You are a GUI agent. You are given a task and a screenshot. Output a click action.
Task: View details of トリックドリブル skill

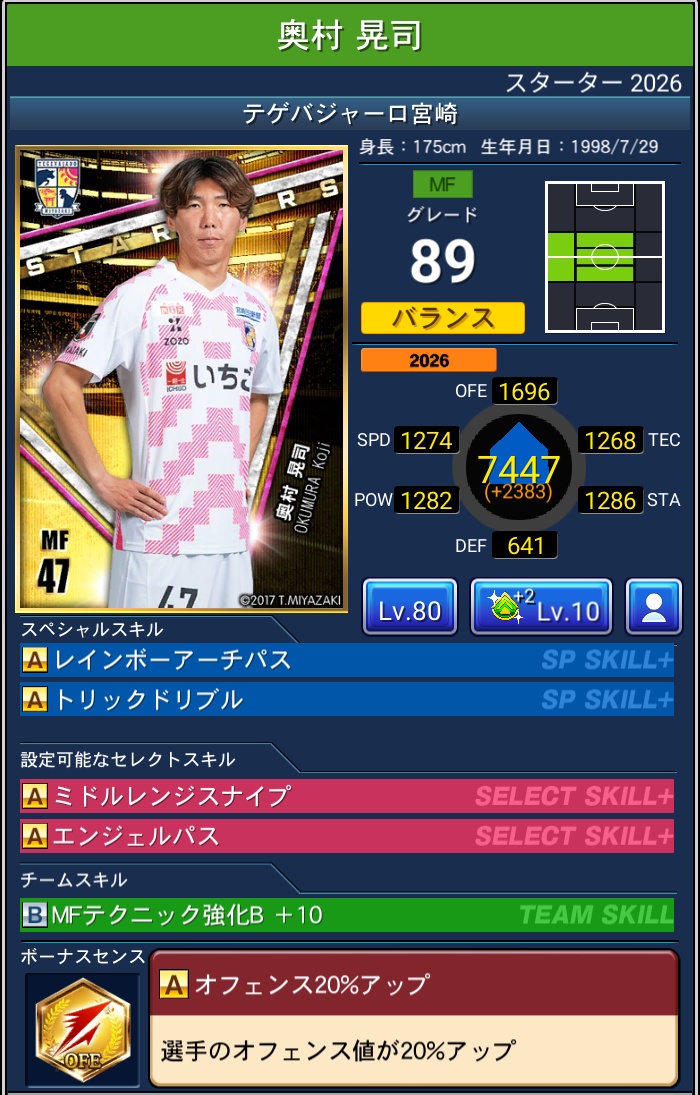click(x=346, y=700)
